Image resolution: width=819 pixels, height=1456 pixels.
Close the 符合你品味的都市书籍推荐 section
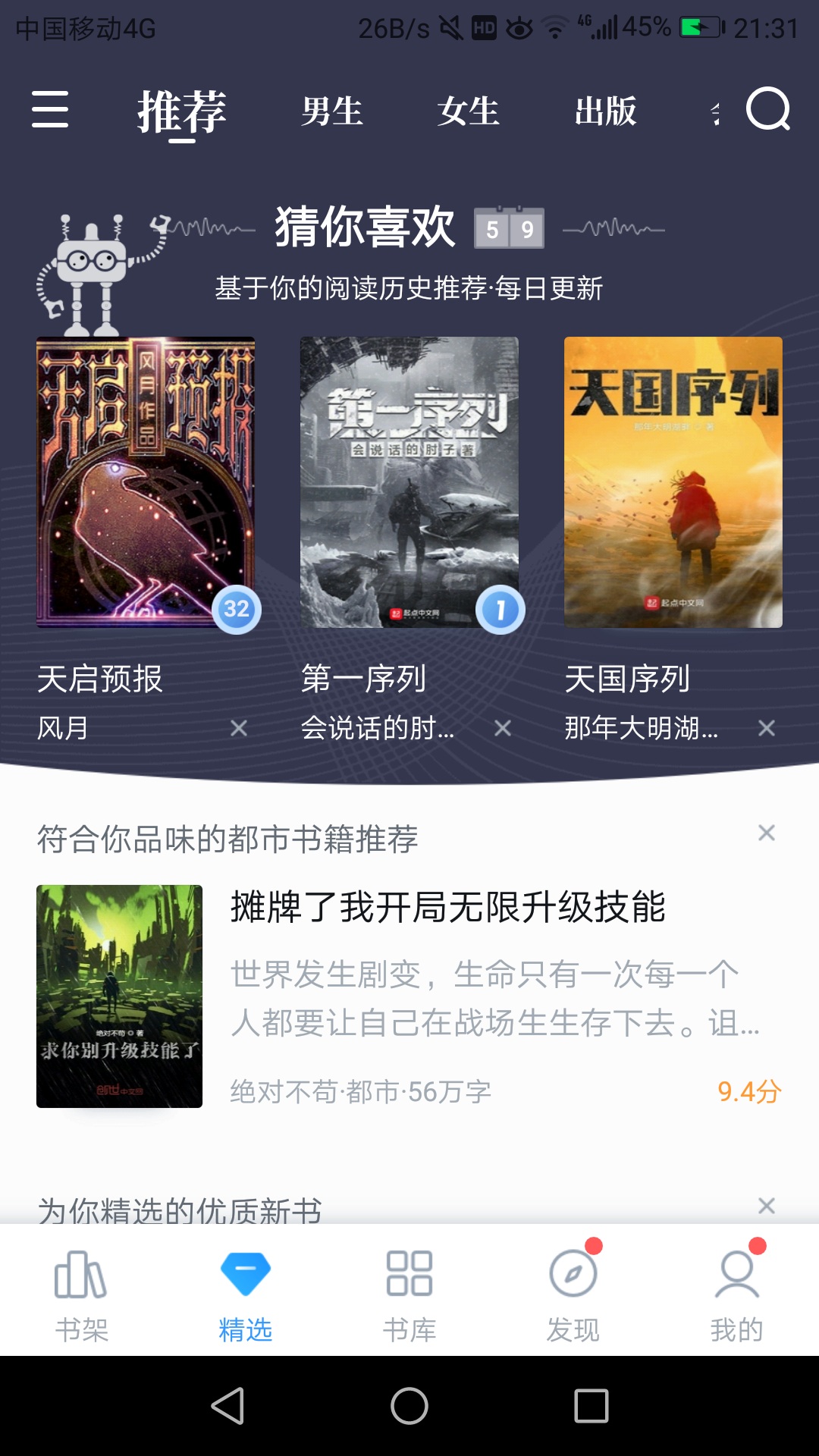(x=767, y=833)
